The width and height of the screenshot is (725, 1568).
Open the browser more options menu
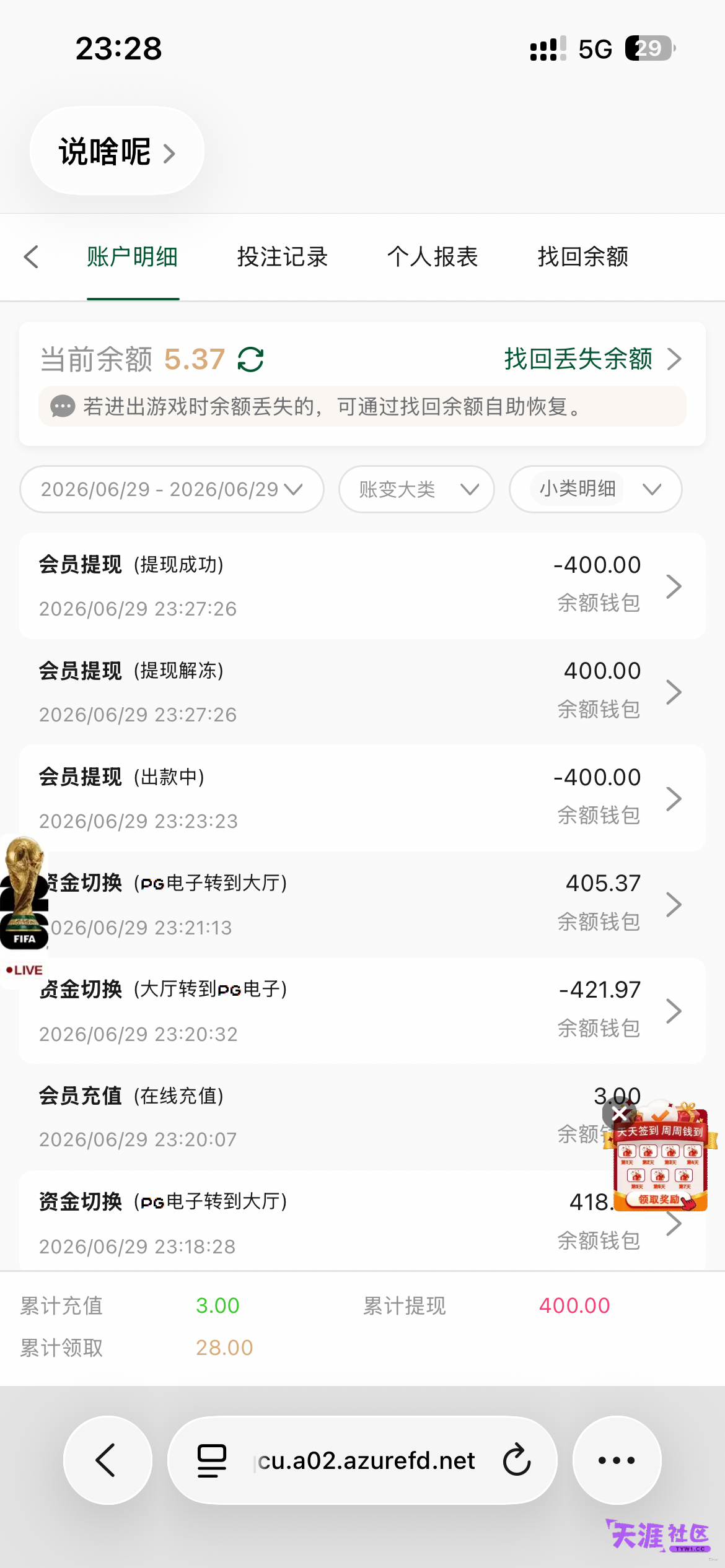pos(617,1460)
